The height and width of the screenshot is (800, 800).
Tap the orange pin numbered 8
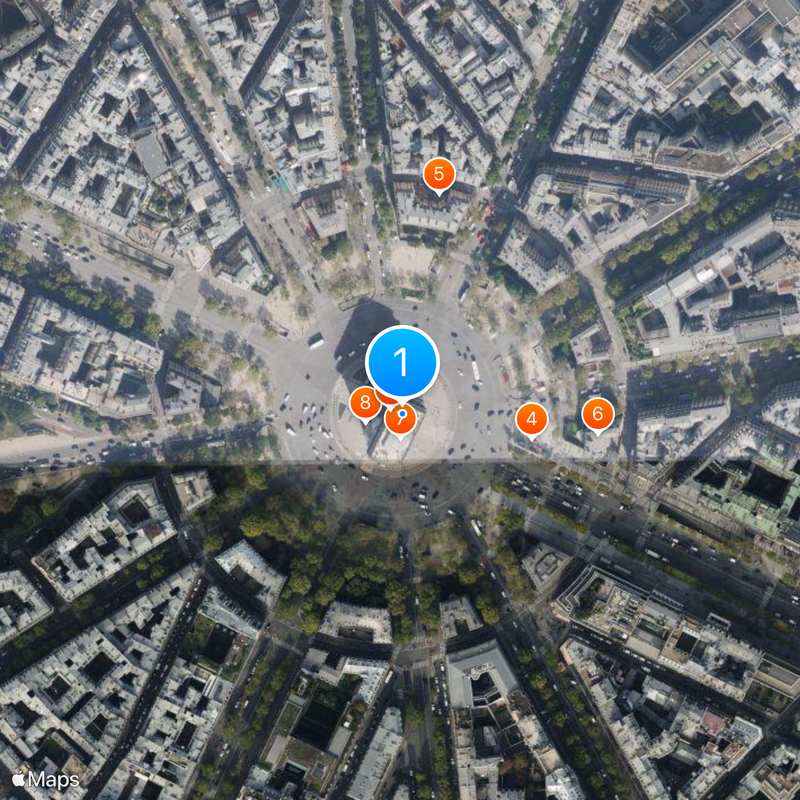point(363,404)
